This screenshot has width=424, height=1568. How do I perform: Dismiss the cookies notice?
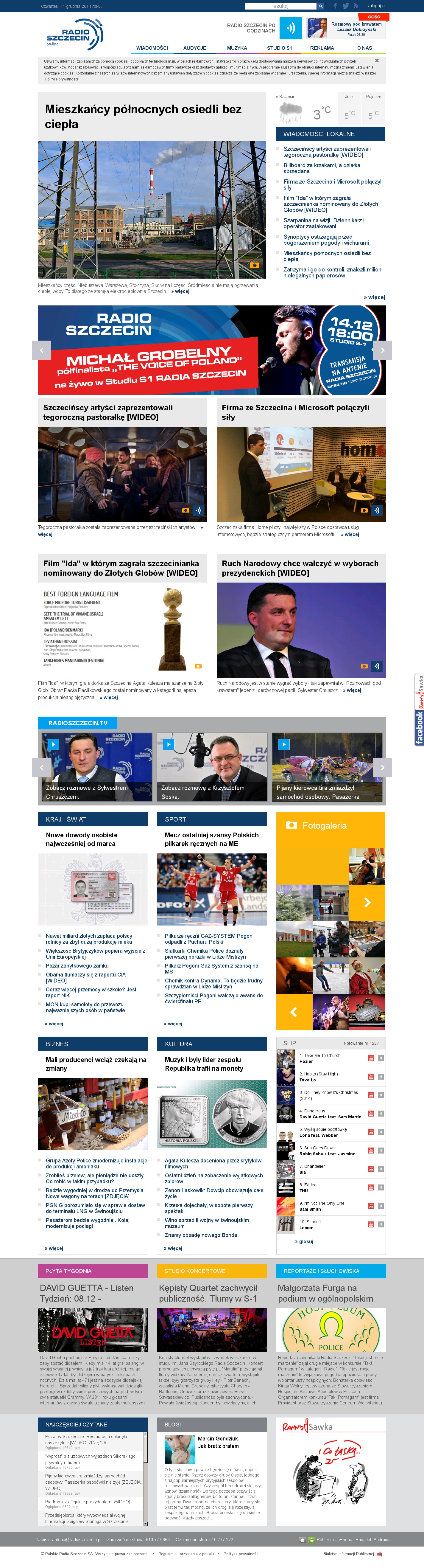[x=377, y=61]
